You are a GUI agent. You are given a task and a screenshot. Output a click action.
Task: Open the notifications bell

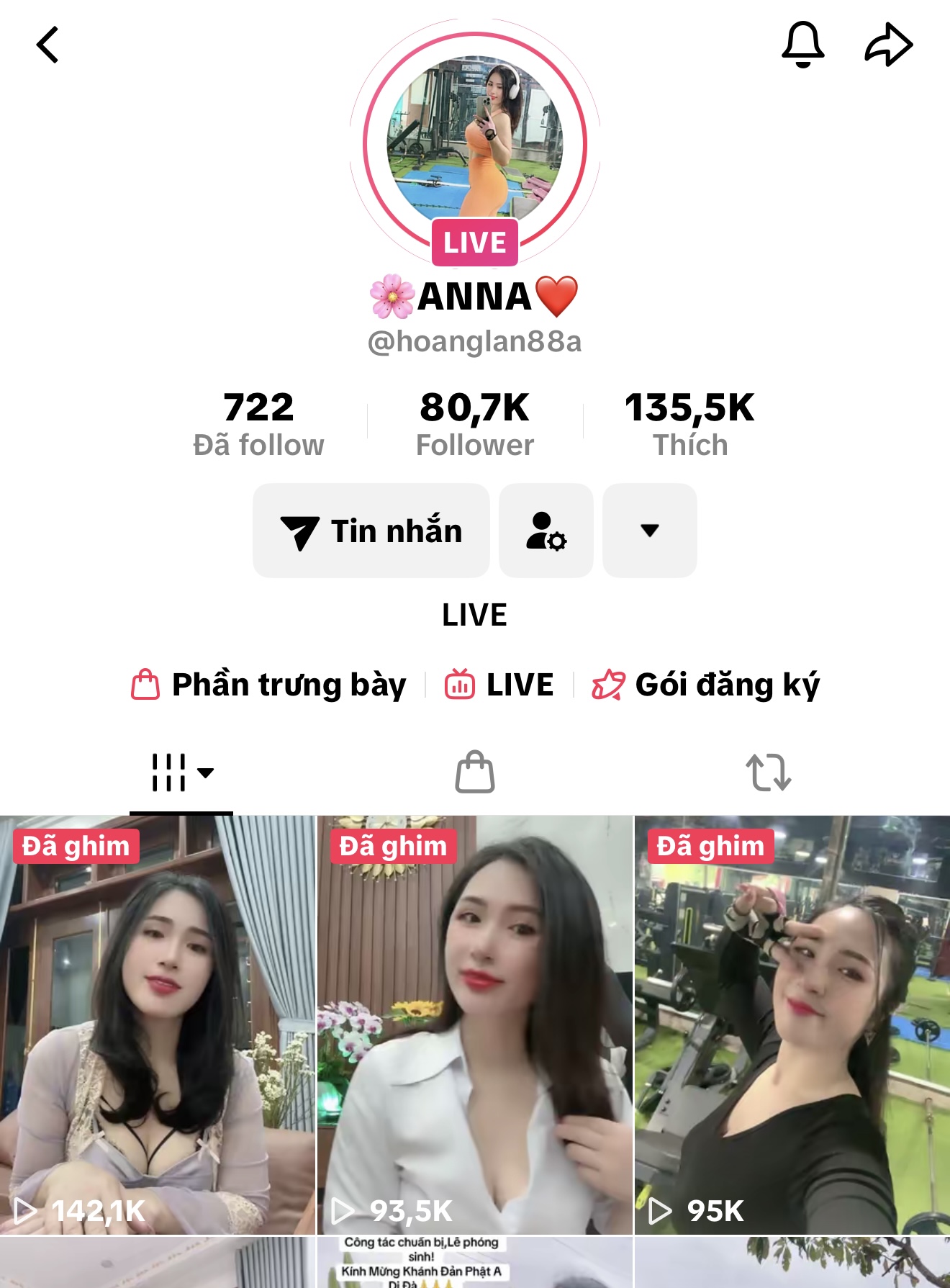tap(802, 45)
